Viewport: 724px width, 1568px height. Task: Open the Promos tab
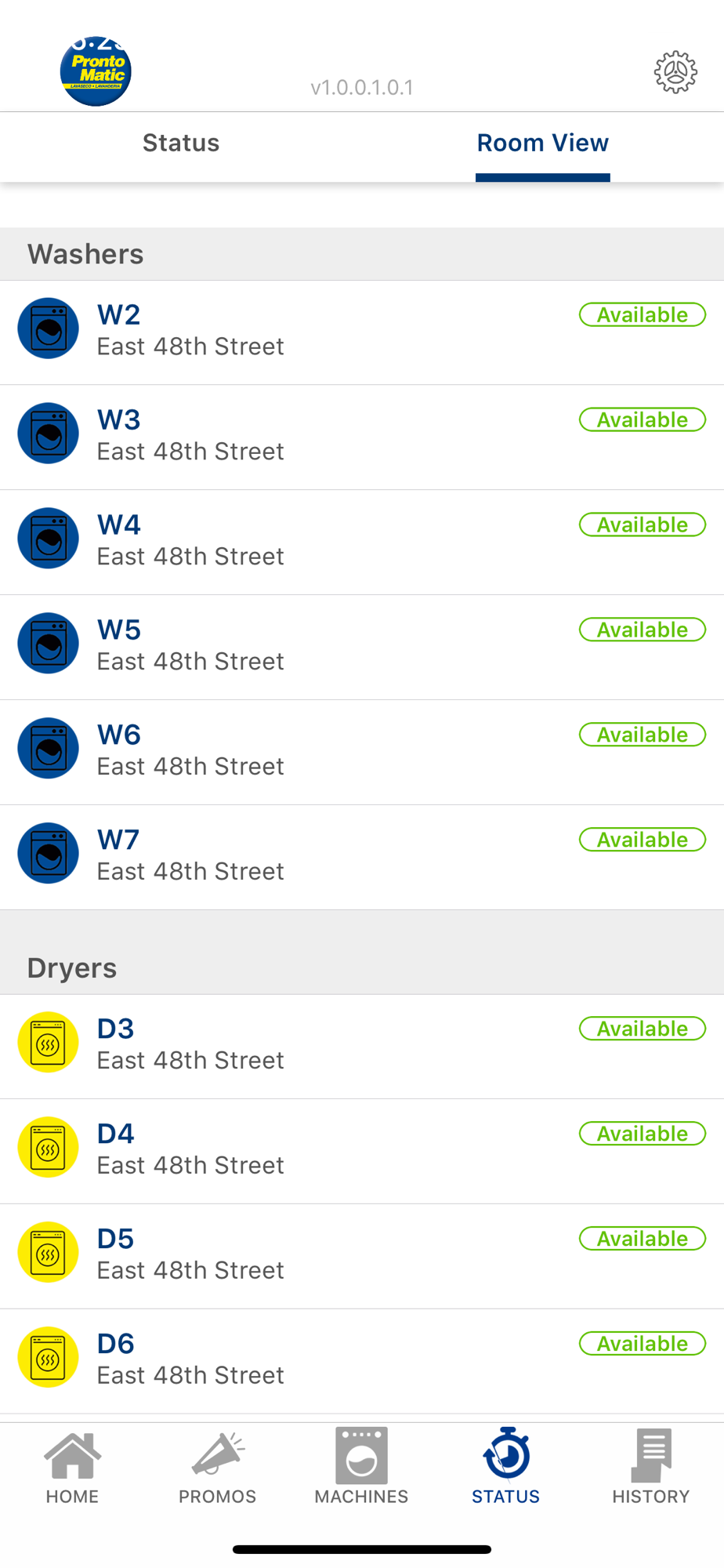[217, 1466]
